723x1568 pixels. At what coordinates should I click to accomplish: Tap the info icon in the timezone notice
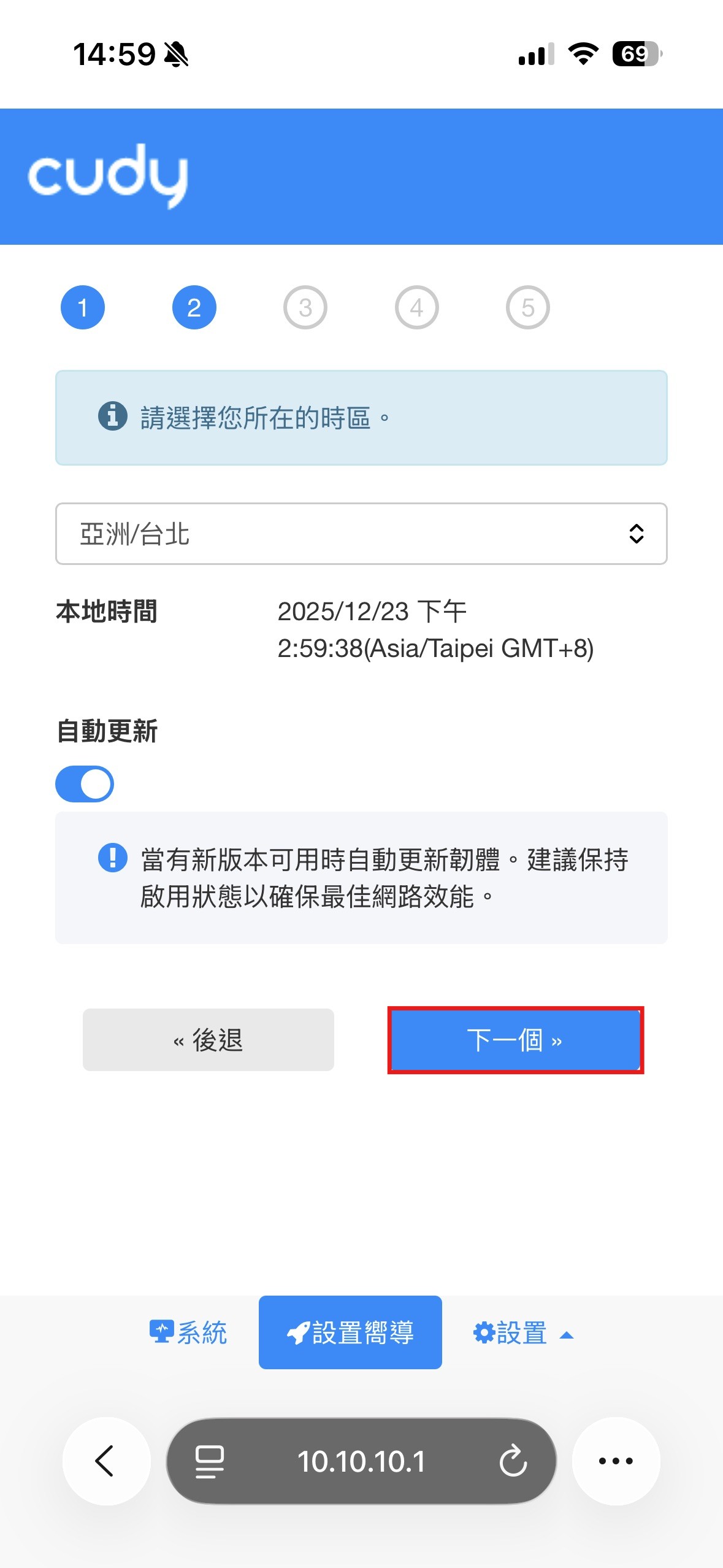pos(112,416)
